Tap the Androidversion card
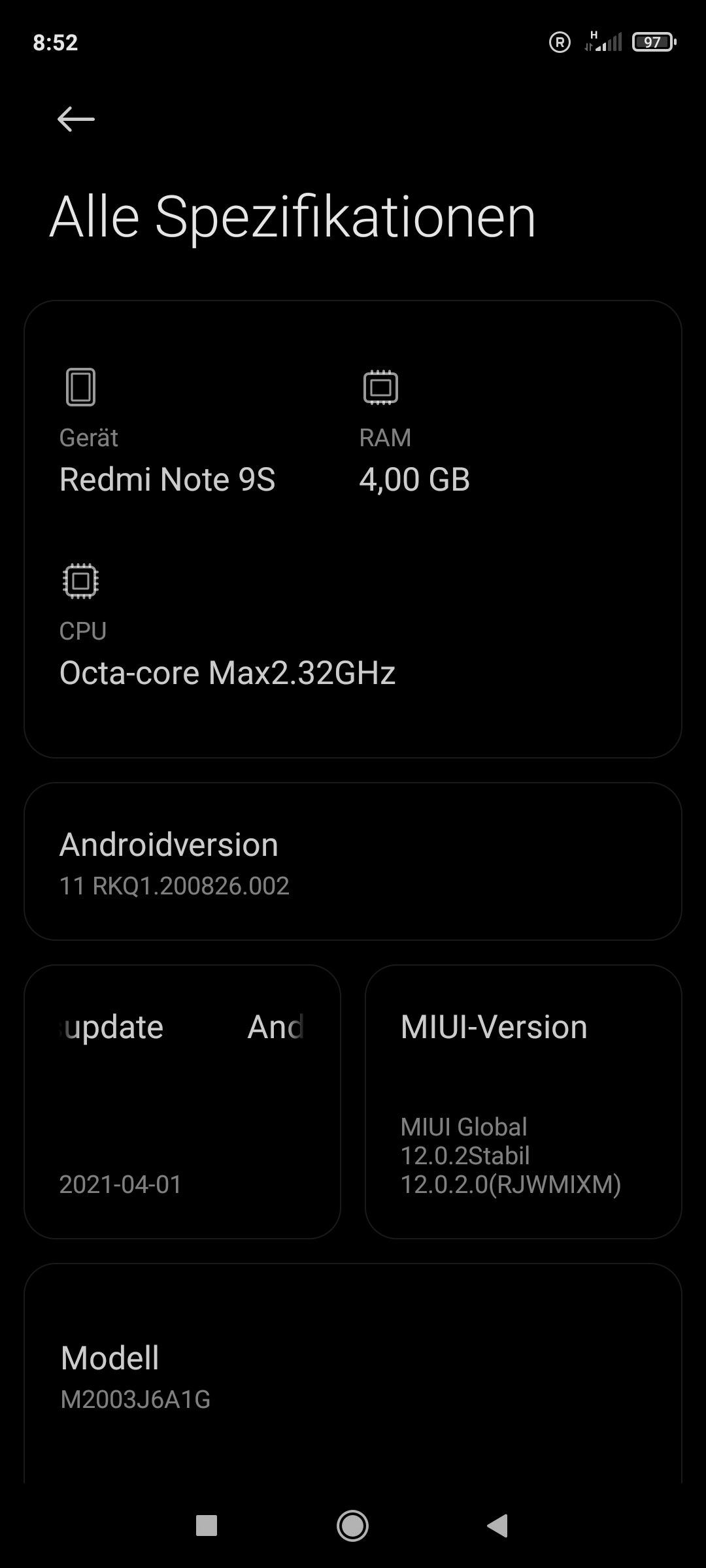Screen dimensions: 706x1568 (x=353, y=861)
